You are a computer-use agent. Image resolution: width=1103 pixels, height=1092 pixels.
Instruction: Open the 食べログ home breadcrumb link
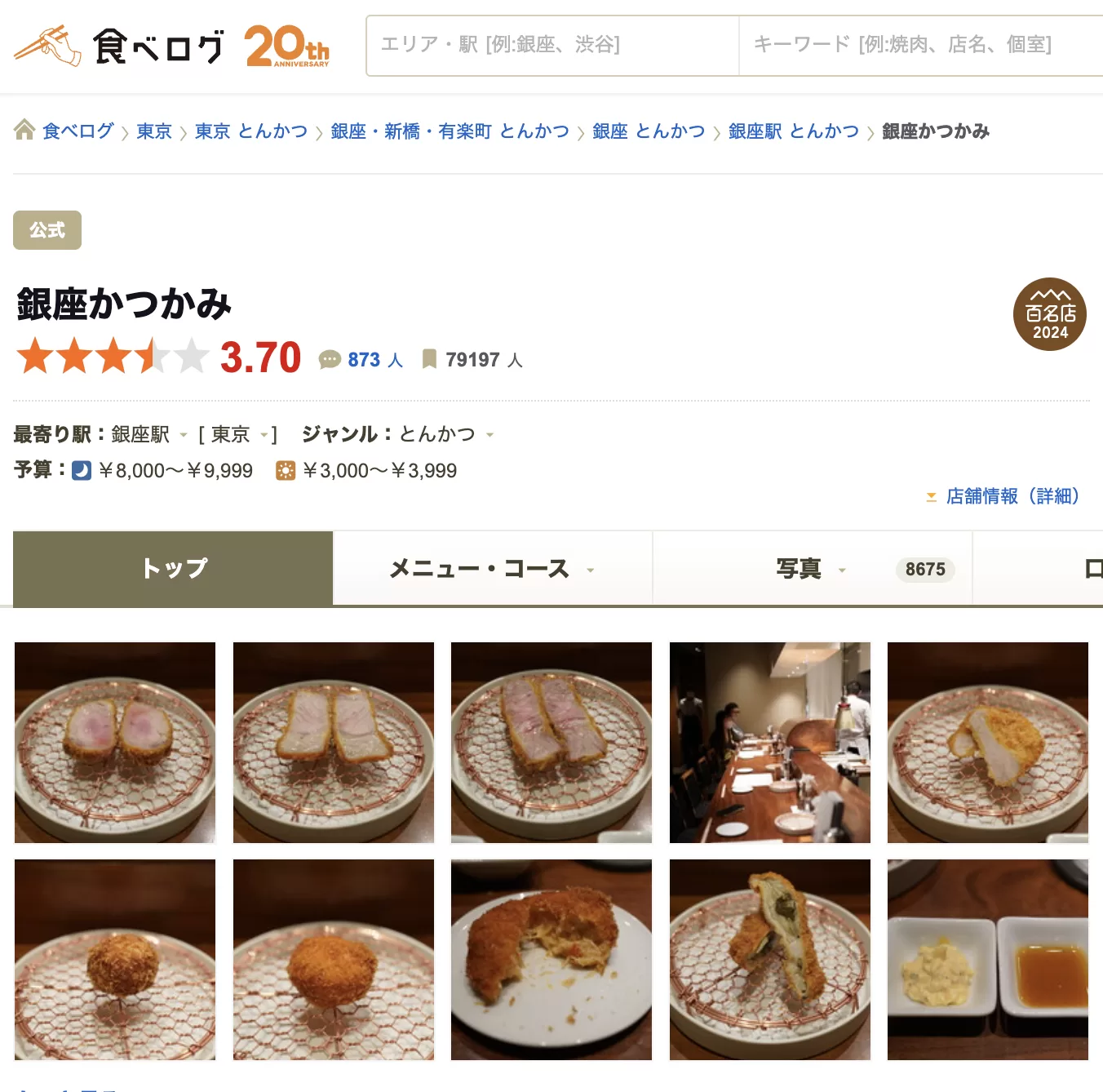click(x=78, y=131)
